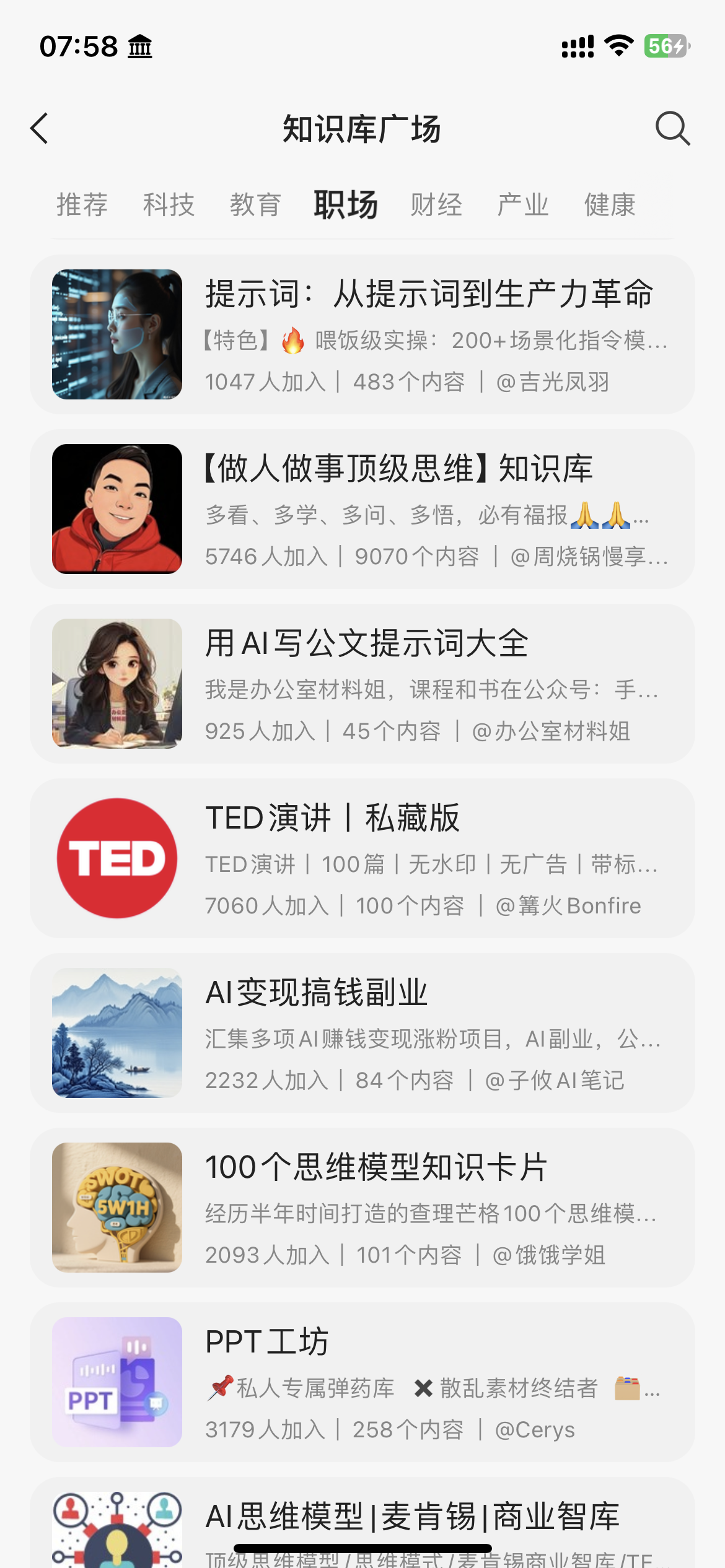
Task: Switch to the 财经 tab
Action: click(x=436, y=205)
